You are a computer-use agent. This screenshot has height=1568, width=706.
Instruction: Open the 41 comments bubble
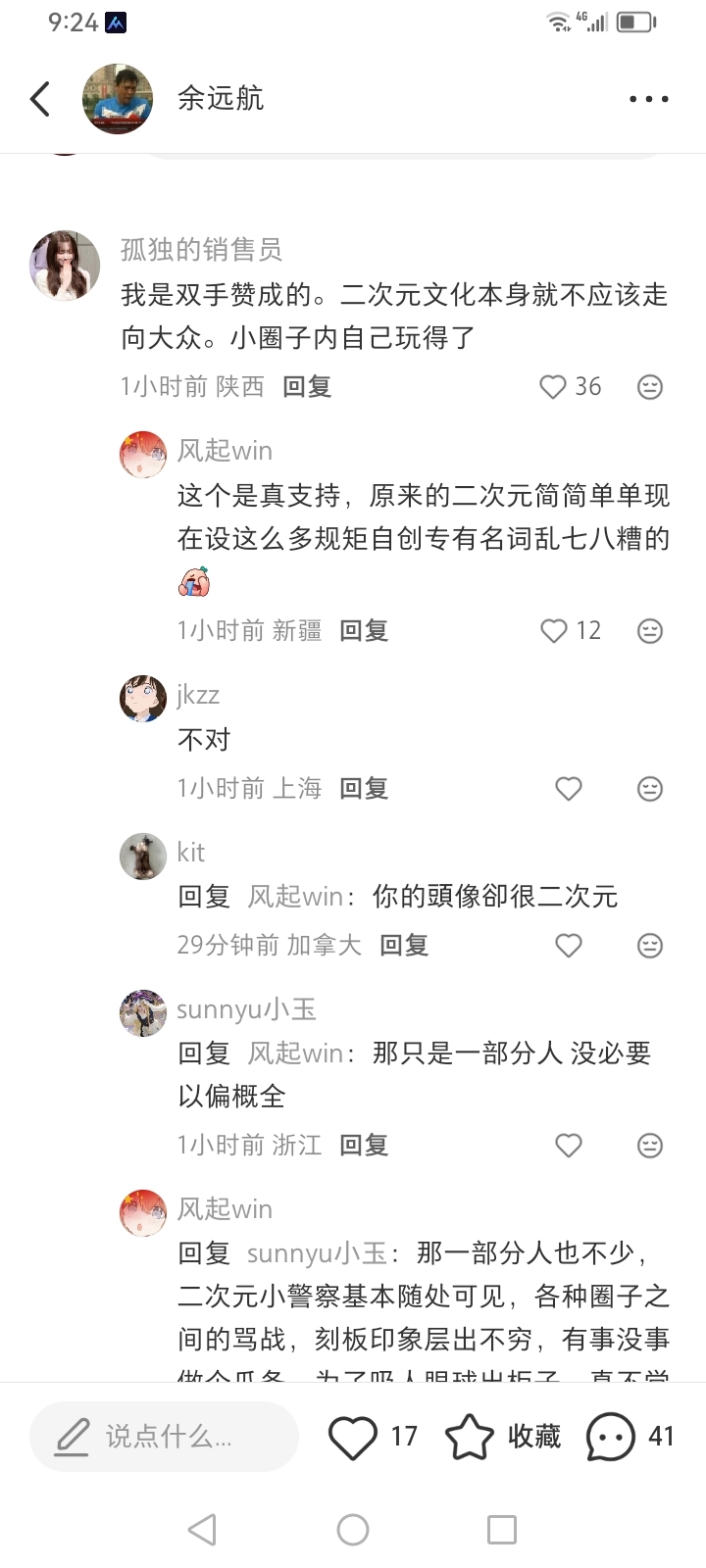(x=612, y=1437)
